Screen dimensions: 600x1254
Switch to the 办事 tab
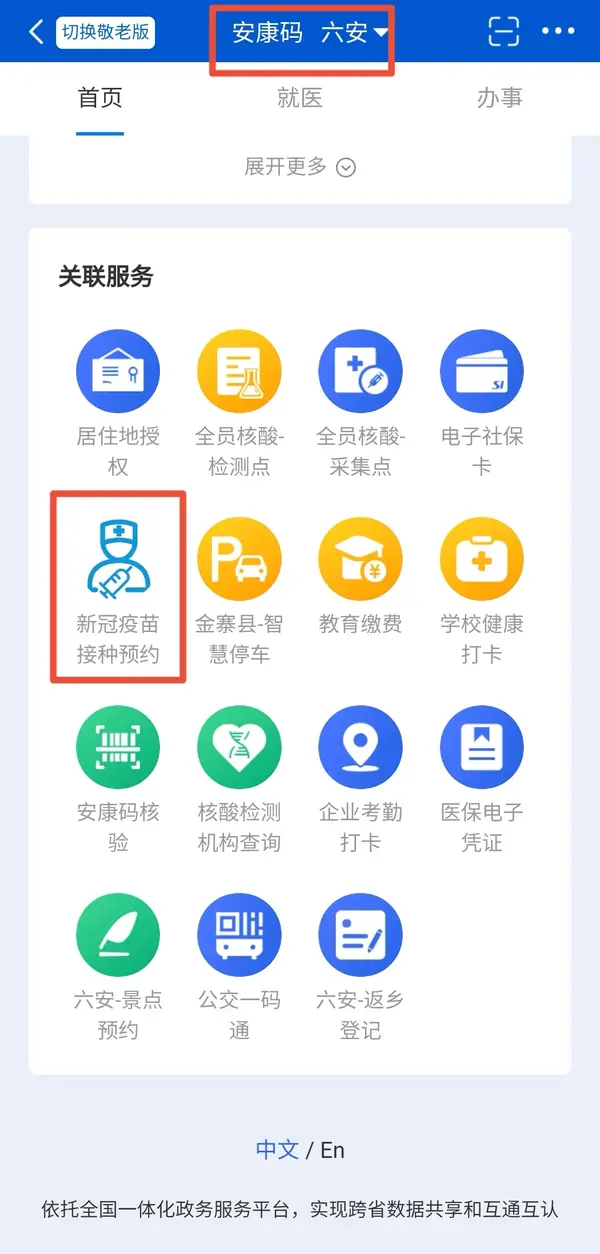pyautogui.click(x=500, y=98)
